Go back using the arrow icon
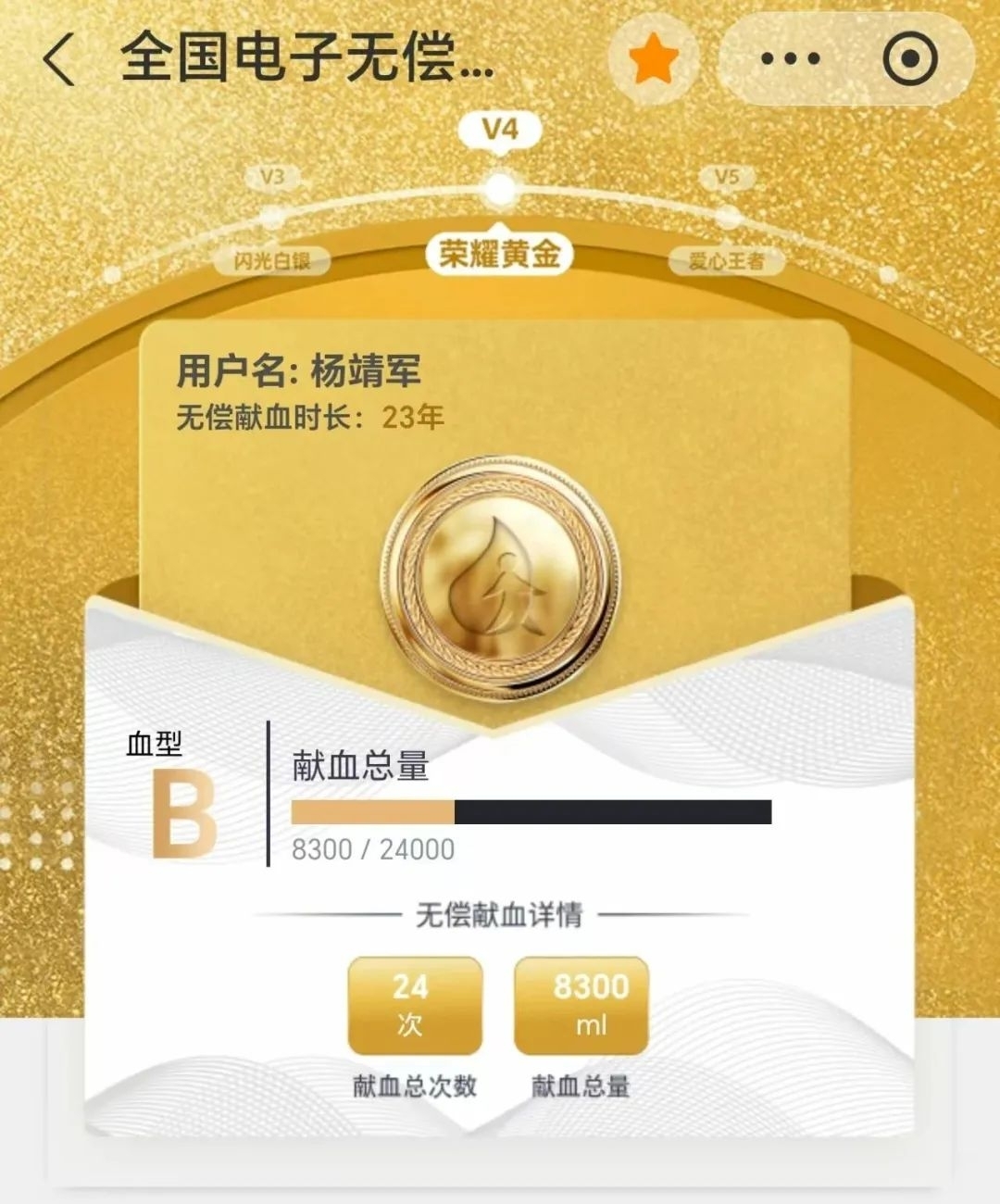The width and height of the screenshot is (1000, 1204). point(59,60)
